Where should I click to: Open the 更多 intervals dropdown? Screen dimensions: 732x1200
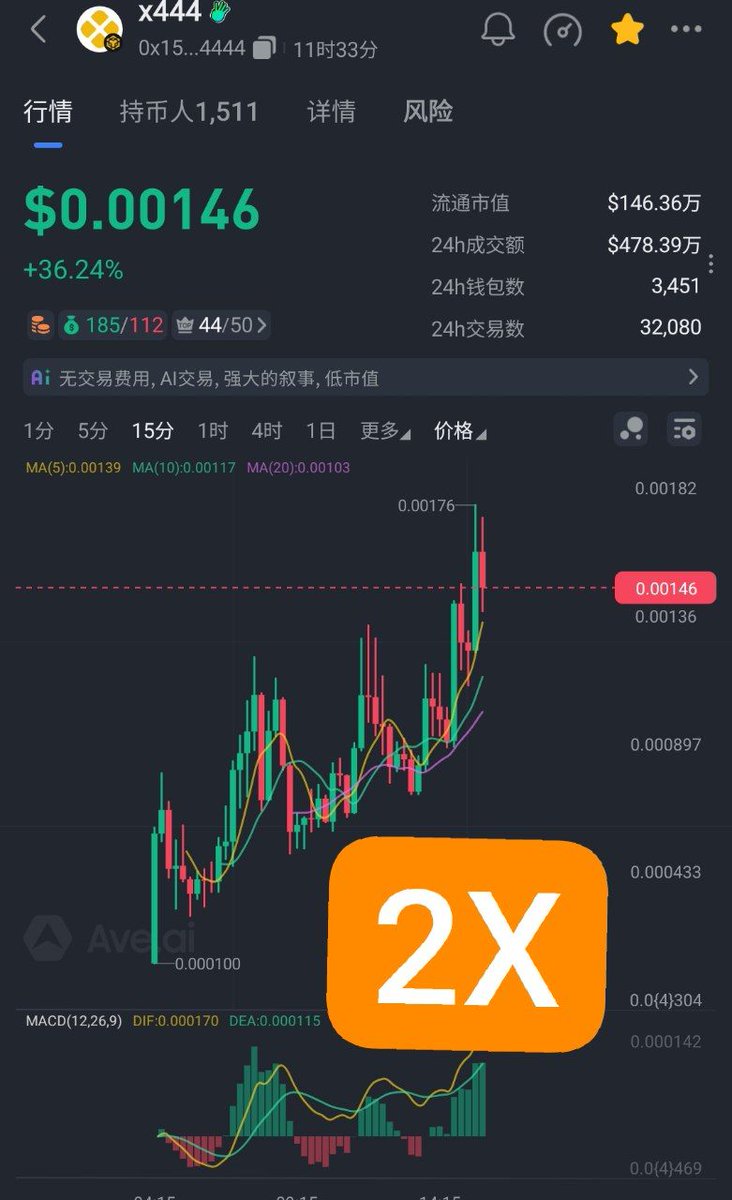[x=385, y=431]
